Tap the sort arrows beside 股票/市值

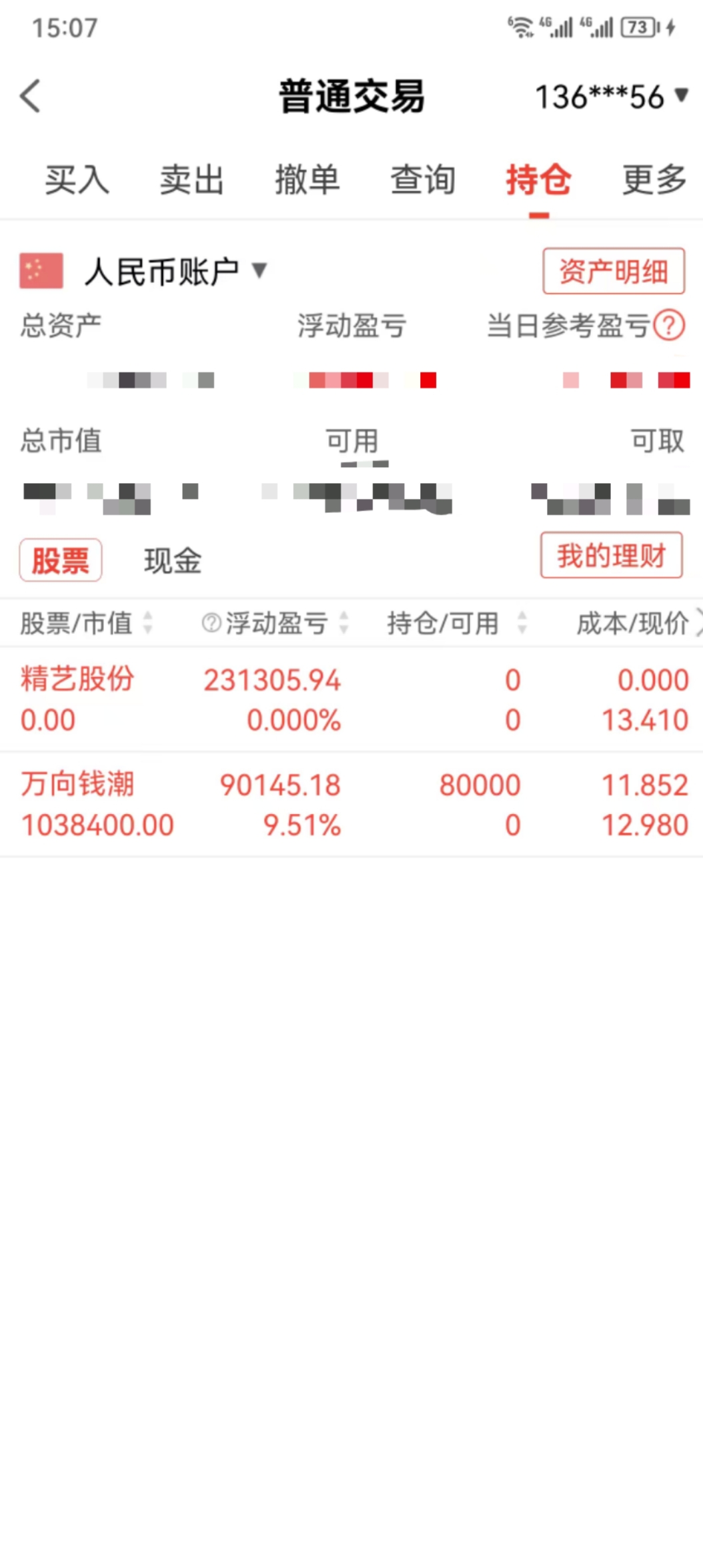(x=147, y=623)
